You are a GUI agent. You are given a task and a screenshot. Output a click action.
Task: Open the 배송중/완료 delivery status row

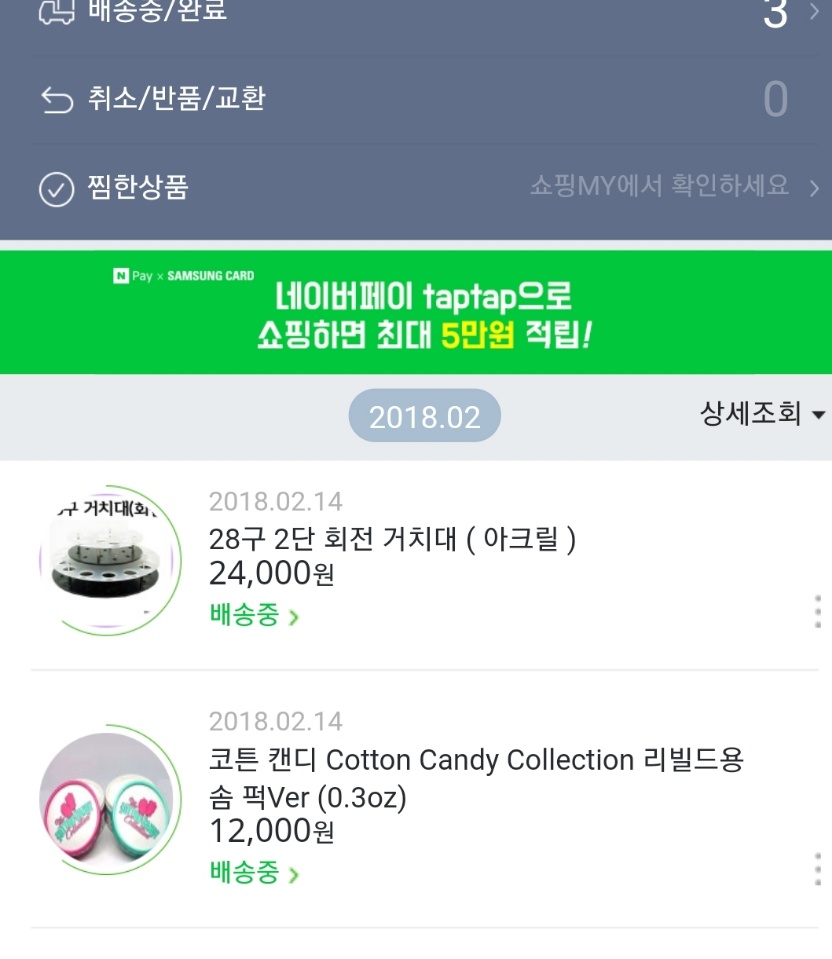415,12
